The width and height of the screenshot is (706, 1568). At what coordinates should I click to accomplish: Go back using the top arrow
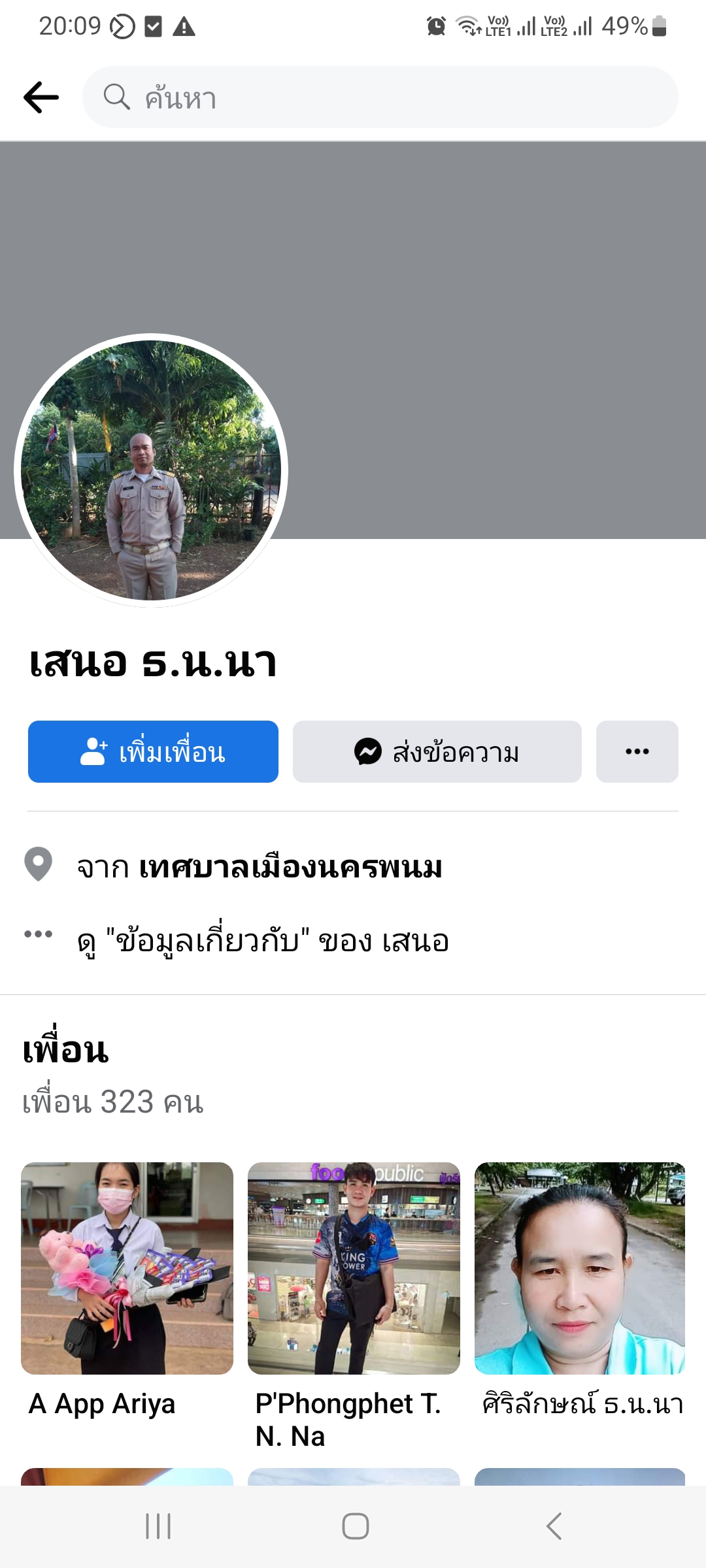41,97
